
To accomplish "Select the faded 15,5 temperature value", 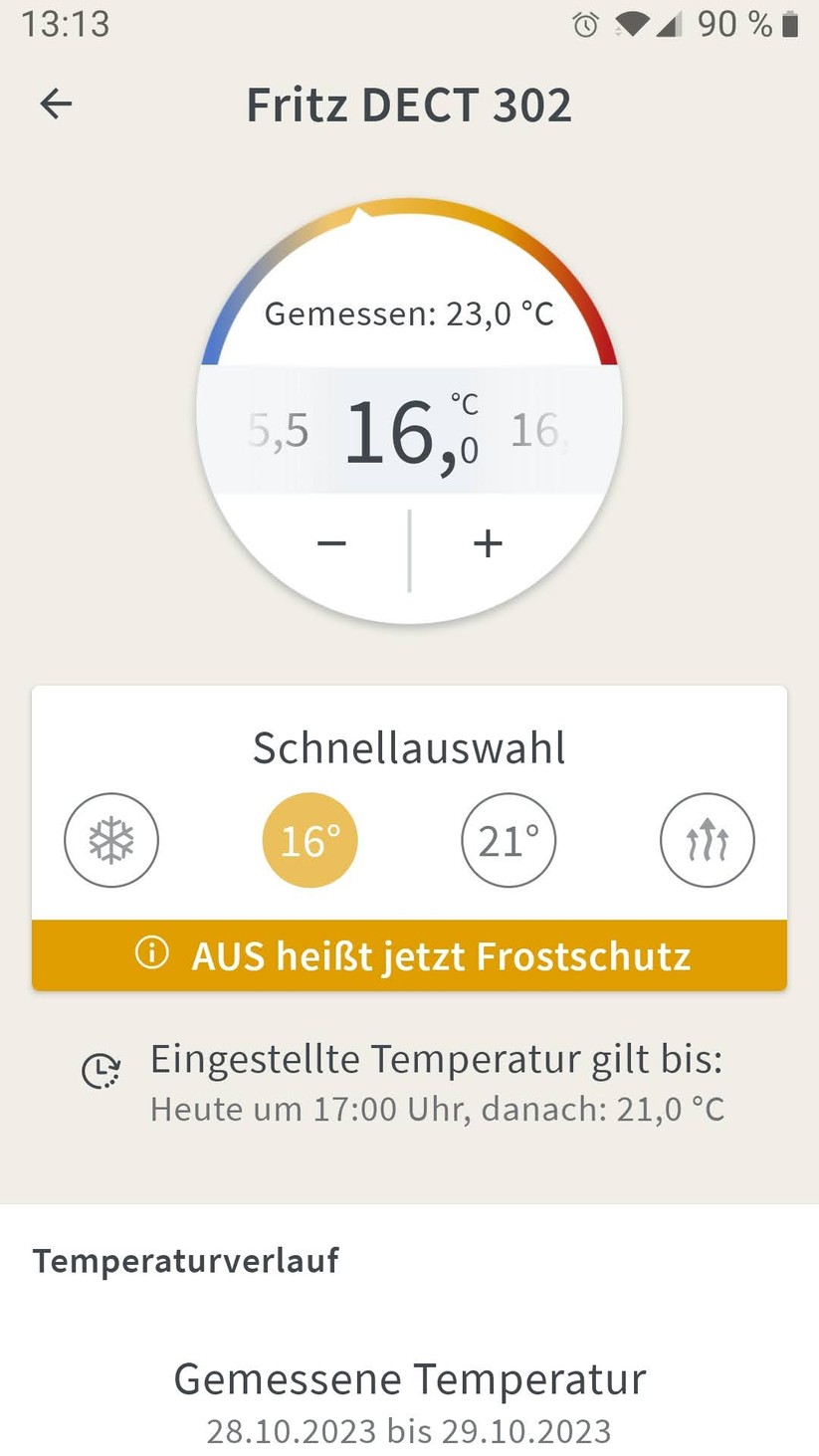I will (278, 430).
